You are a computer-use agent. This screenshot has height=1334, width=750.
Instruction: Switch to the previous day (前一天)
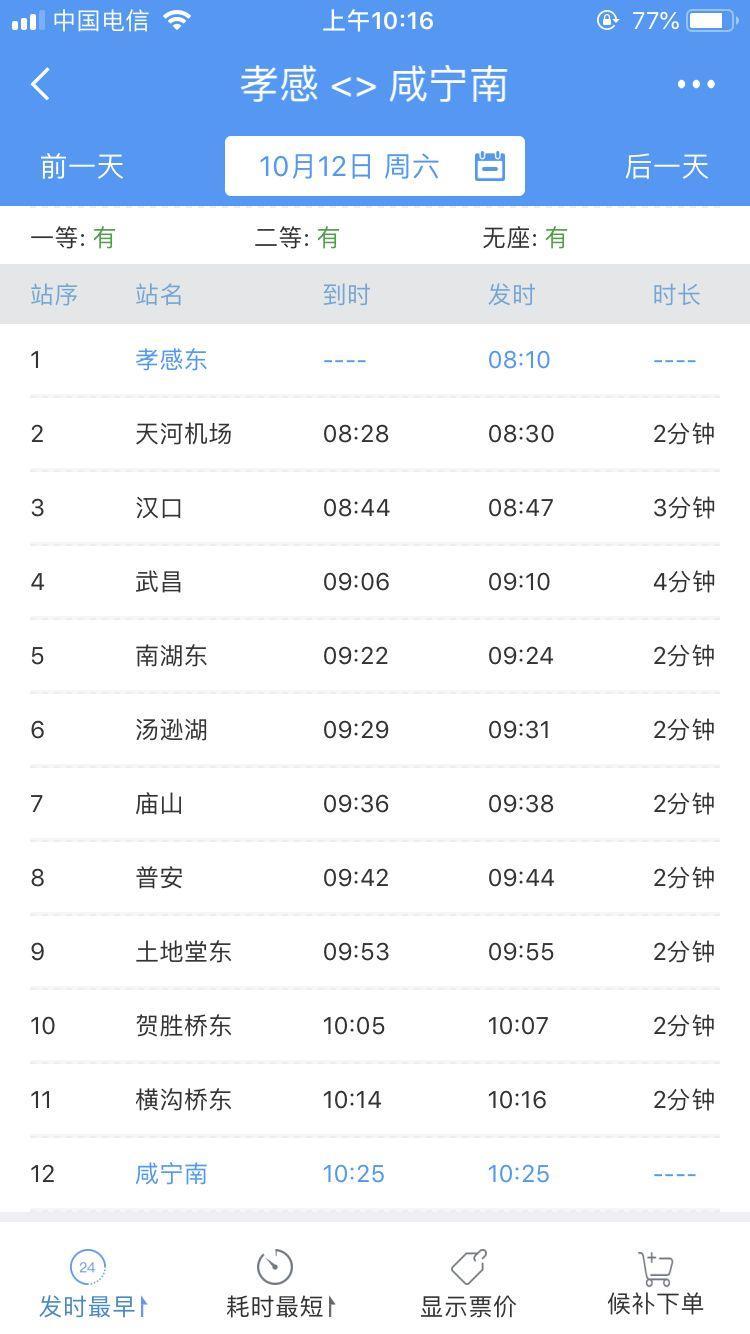(x=82, y=166)
